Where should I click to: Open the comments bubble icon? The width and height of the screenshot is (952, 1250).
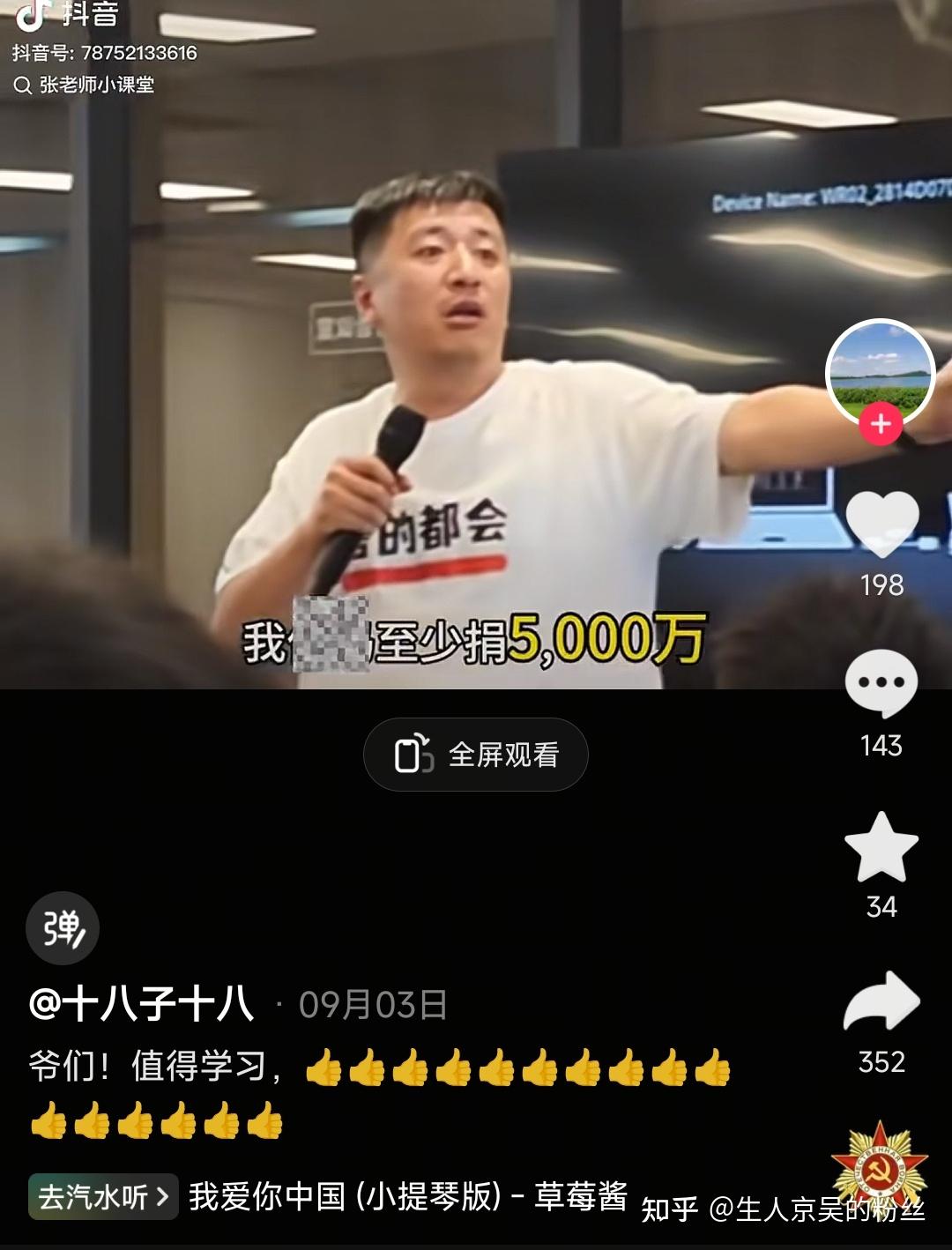(x=881, y=683)
